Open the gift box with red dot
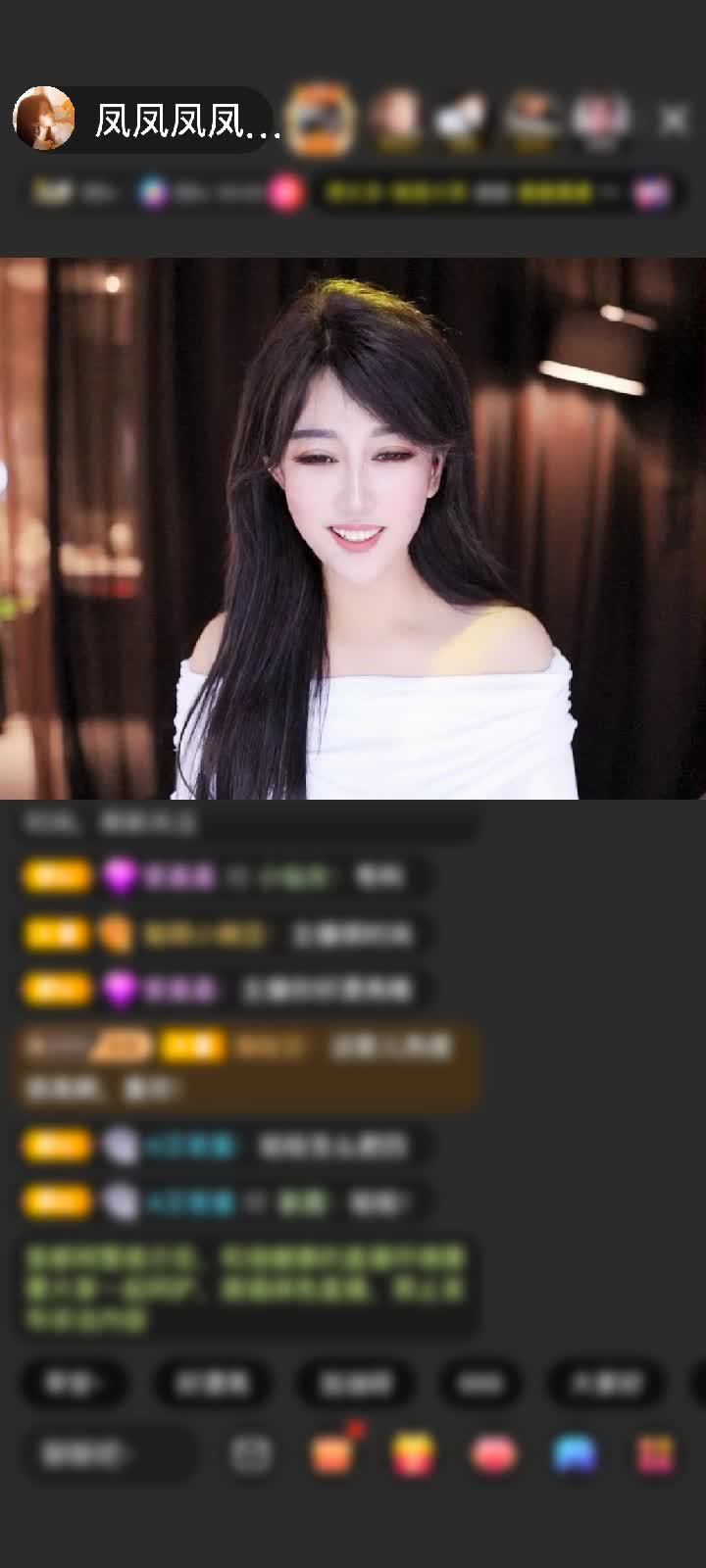The height and width of the screenshot is (1568, 706). pos(331,1454)
